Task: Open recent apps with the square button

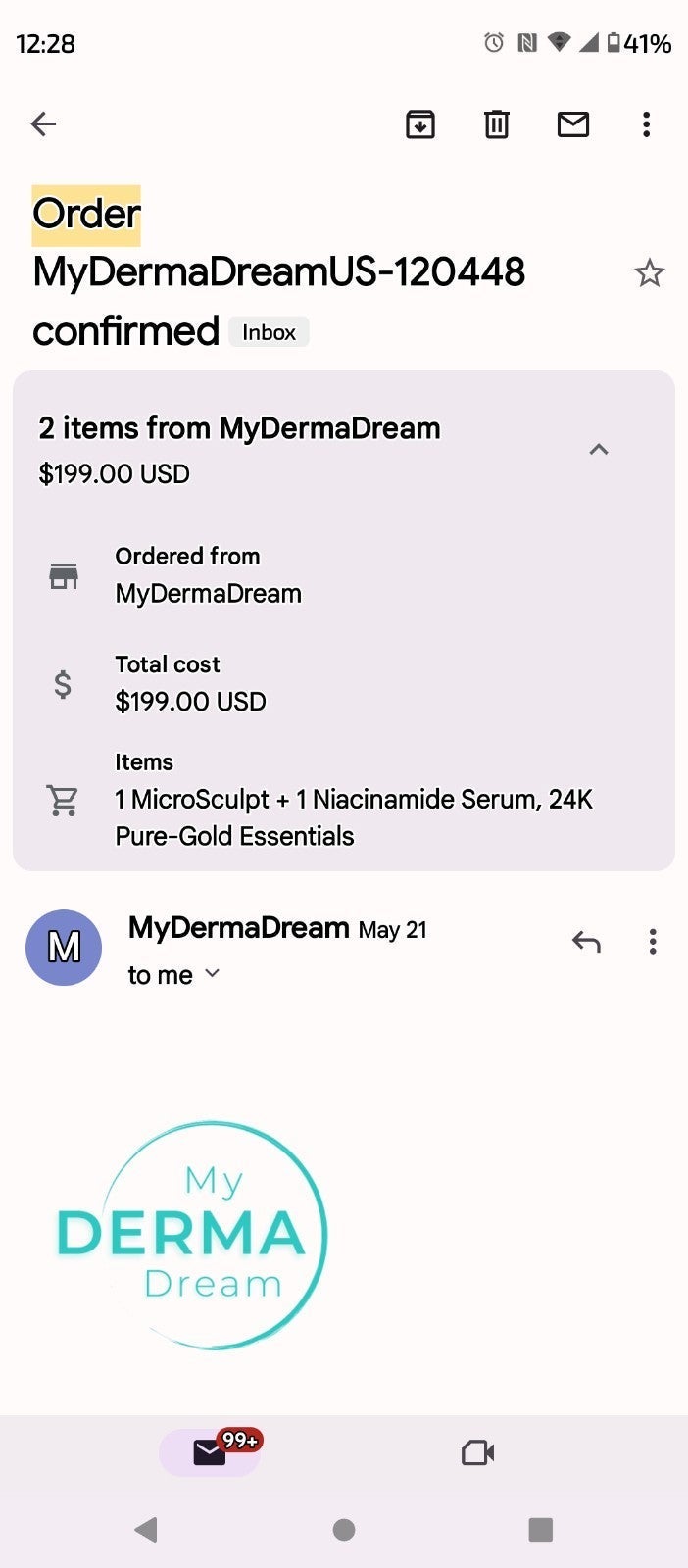Action: tap(540, 1530)
